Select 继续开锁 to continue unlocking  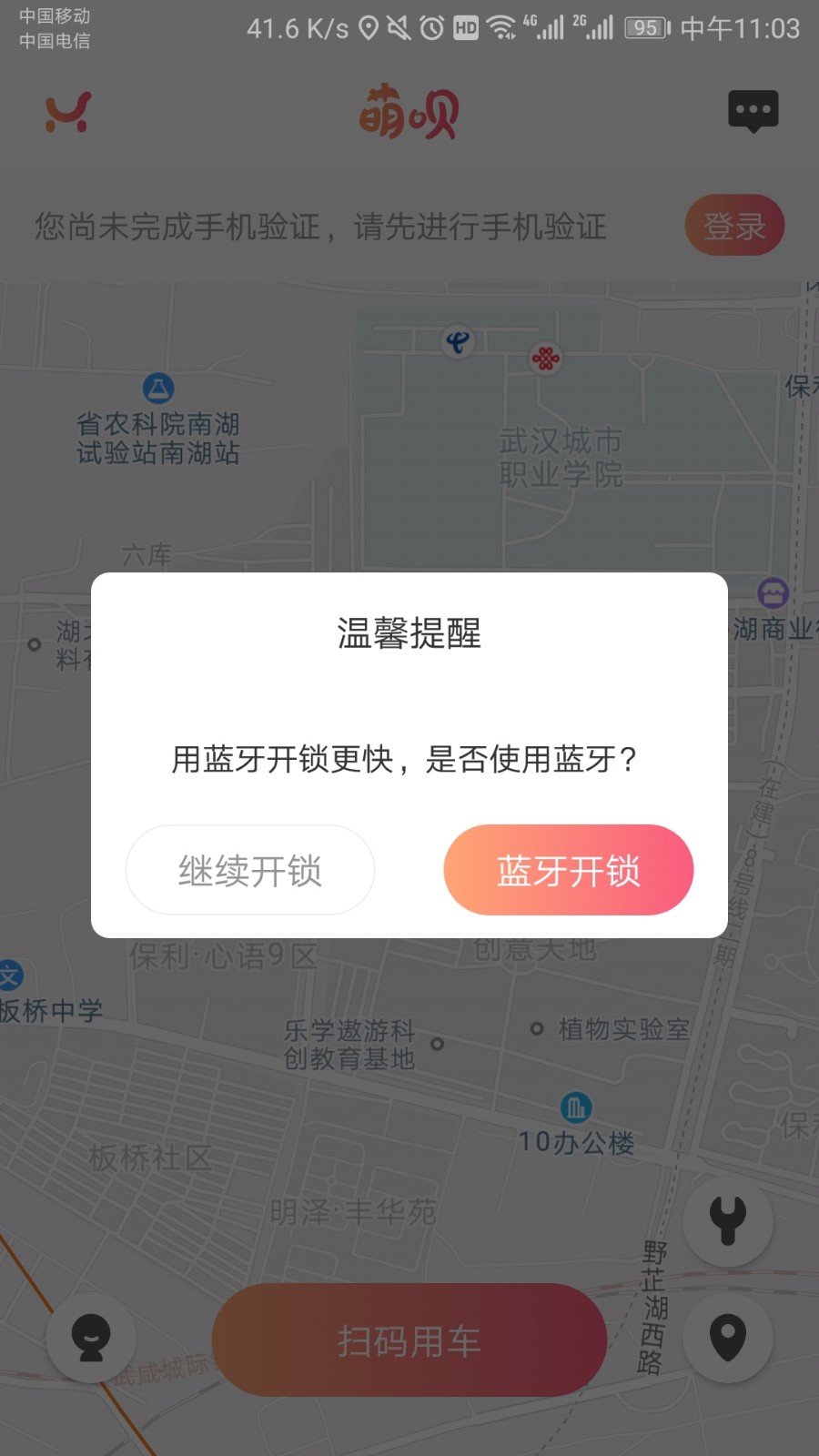tap(250, 870)
